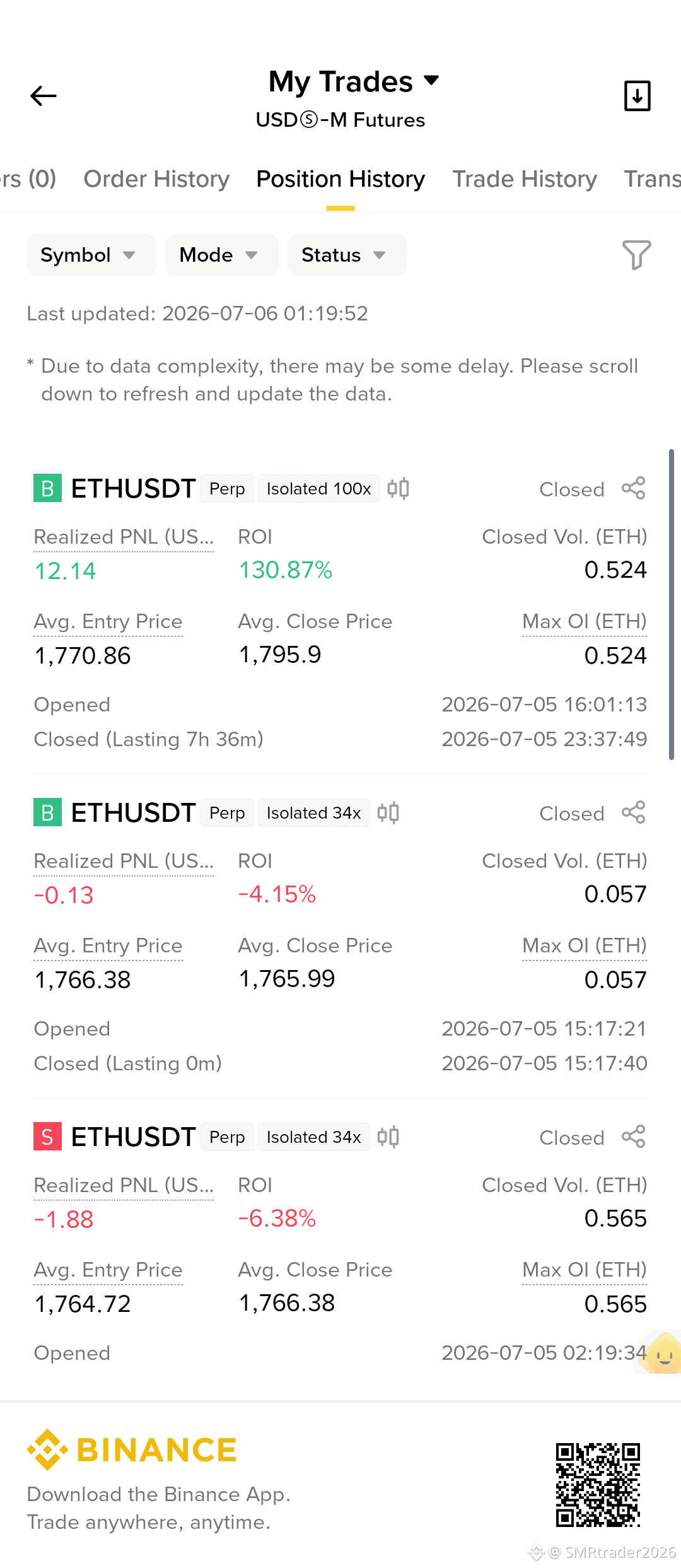Expand the Mode filter dropdown
This screenshot has width=681, height=1568.
(222, 255)
